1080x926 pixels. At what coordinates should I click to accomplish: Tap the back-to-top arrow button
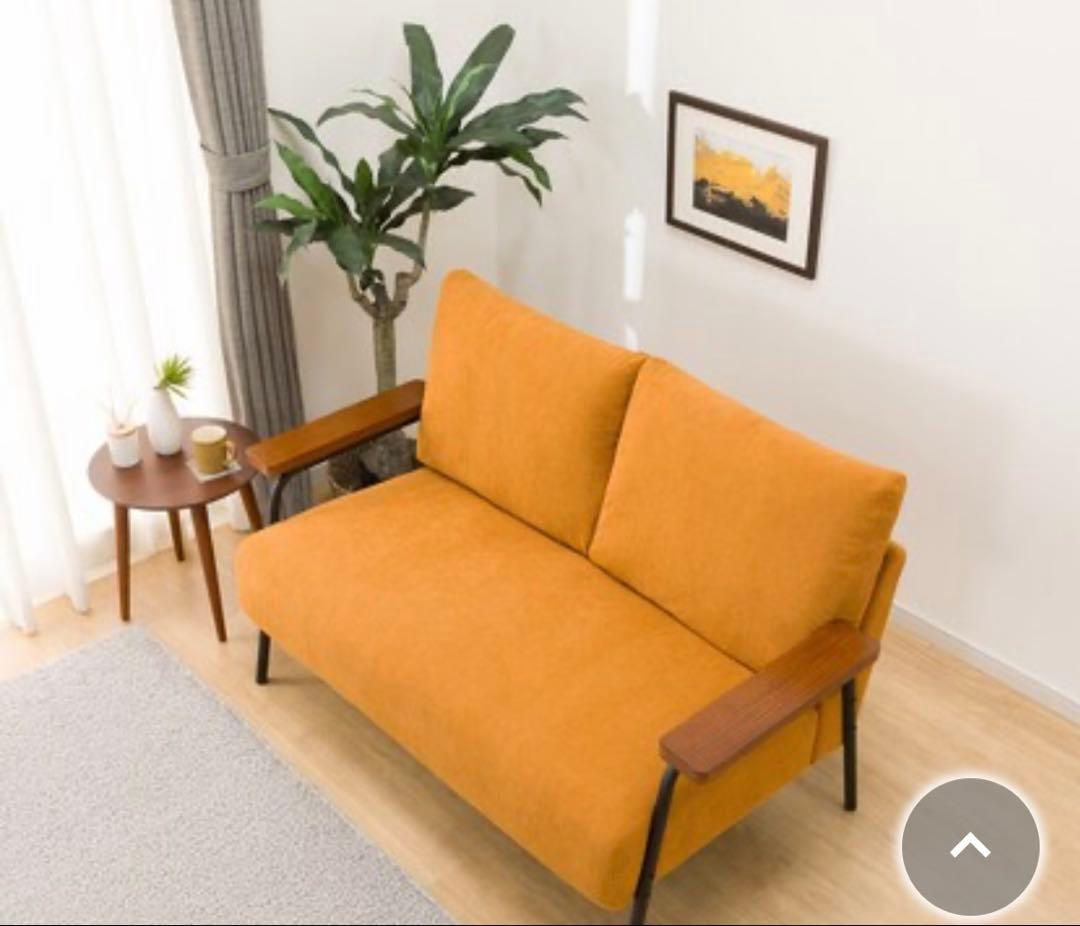pyautogui.click(x=970, y=846)
